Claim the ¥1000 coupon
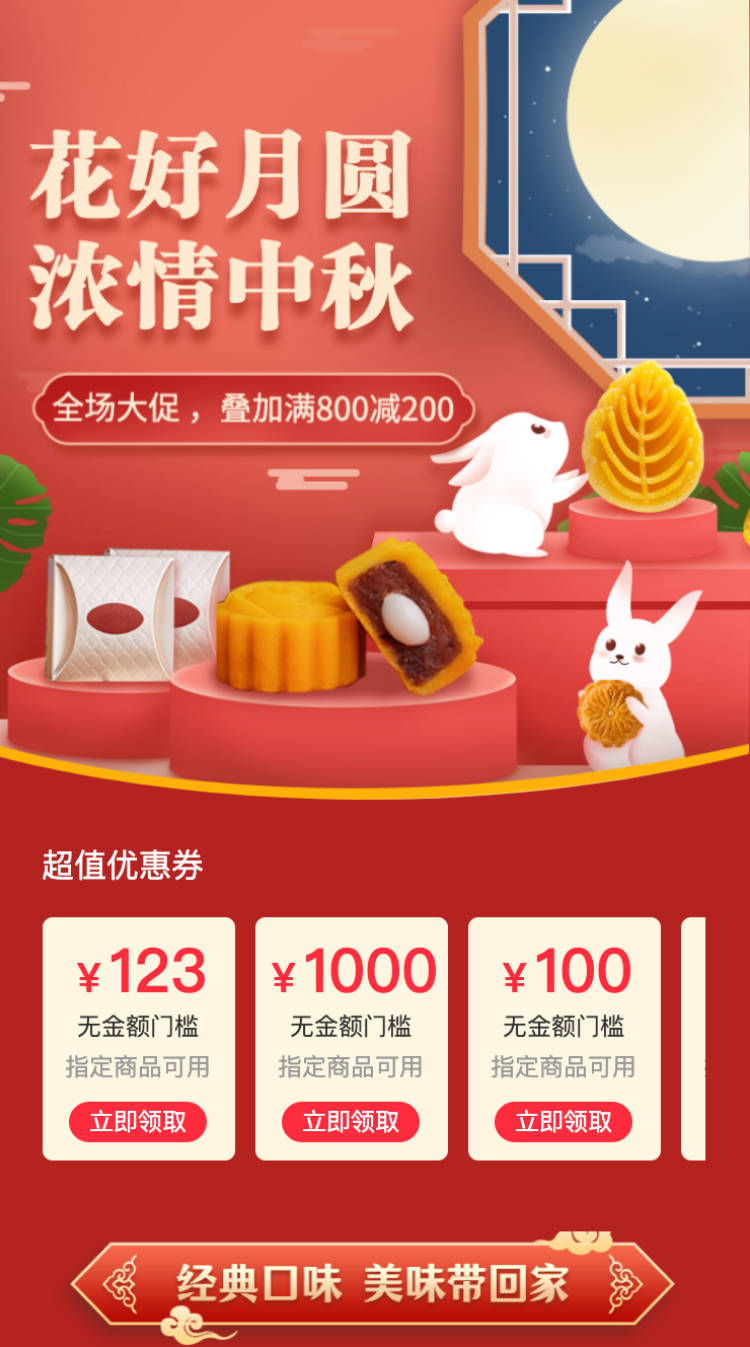The image size is (750, 1347). coord(351,1122)
